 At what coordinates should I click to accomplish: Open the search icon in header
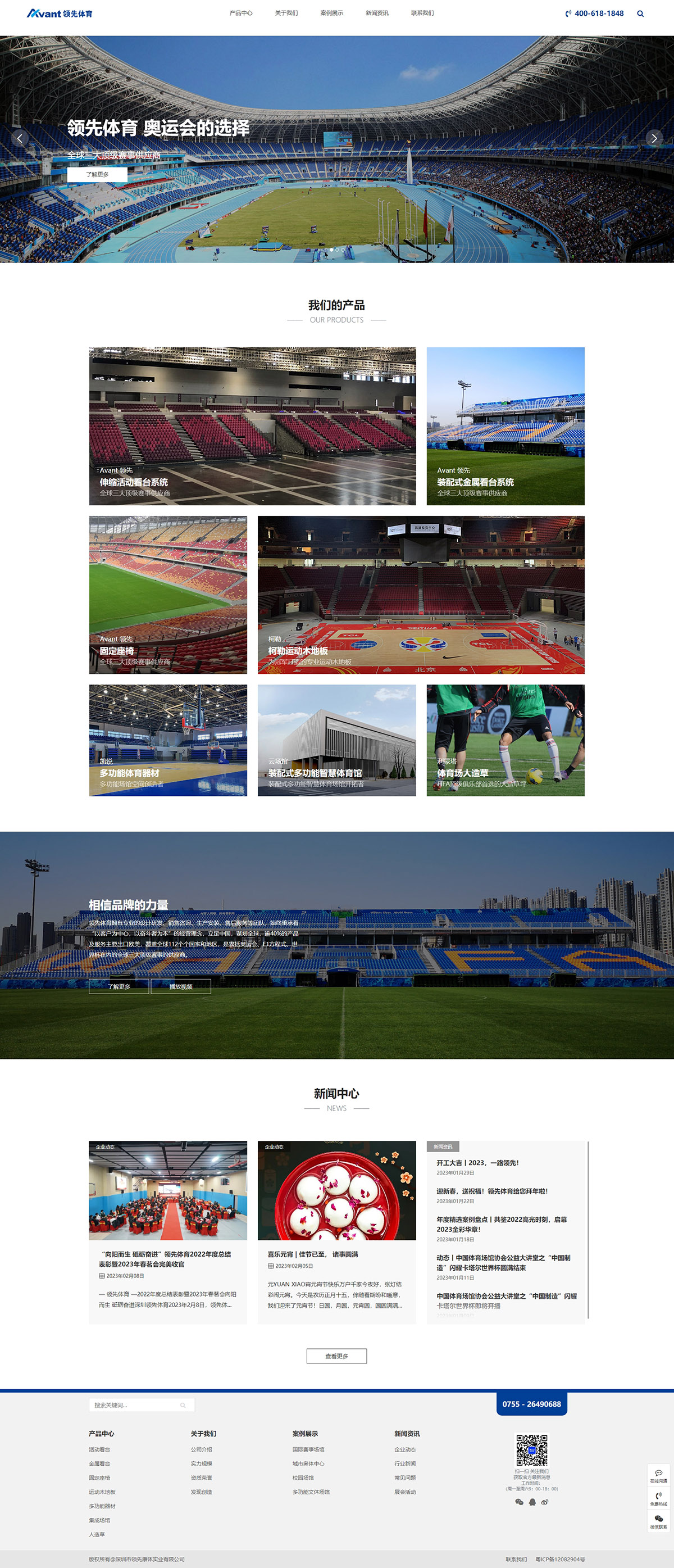point(640,13)
